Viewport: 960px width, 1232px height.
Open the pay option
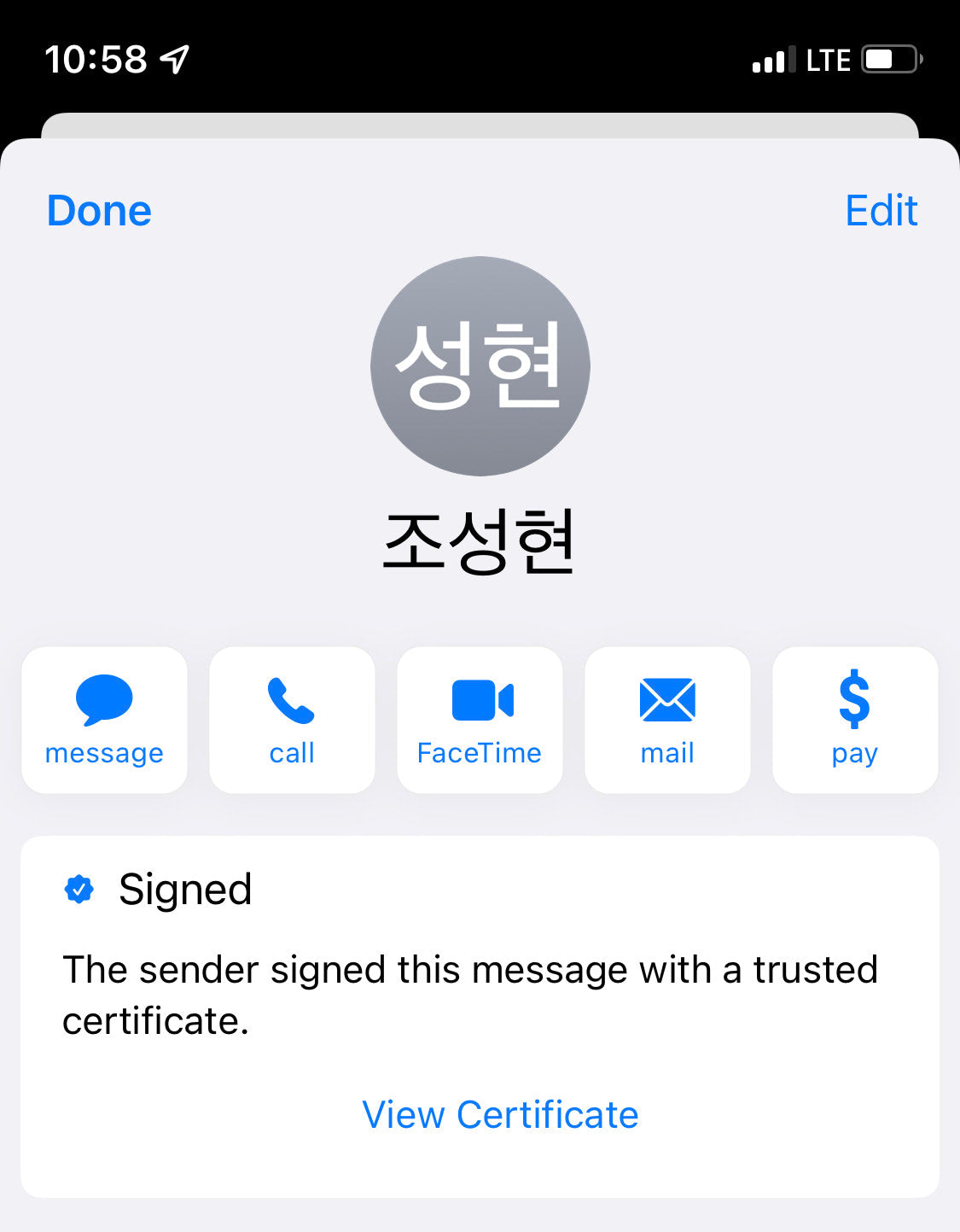point(854,720)
